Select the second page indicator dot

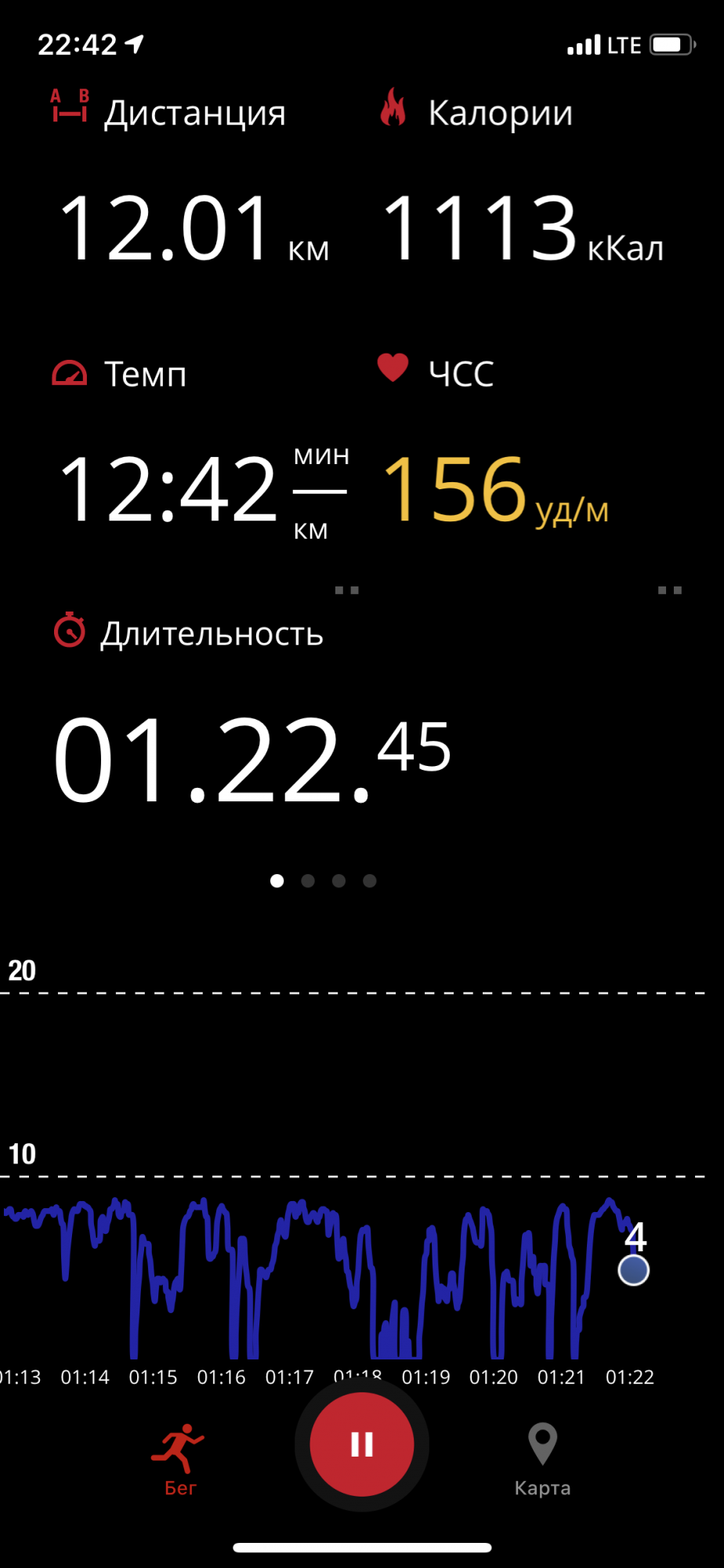click(308, 880)
